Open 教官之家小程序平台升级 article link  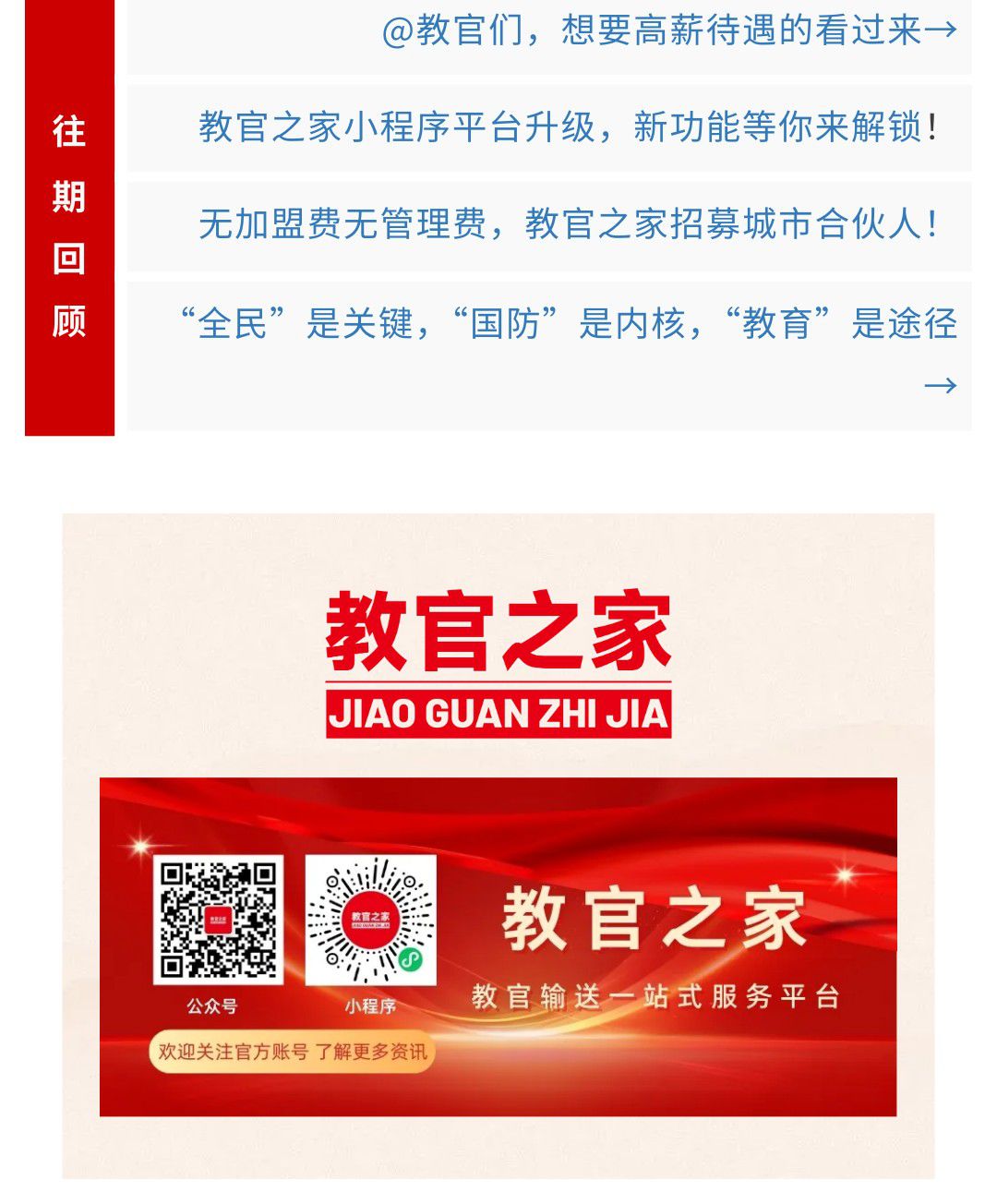click(x=568, y=127)
